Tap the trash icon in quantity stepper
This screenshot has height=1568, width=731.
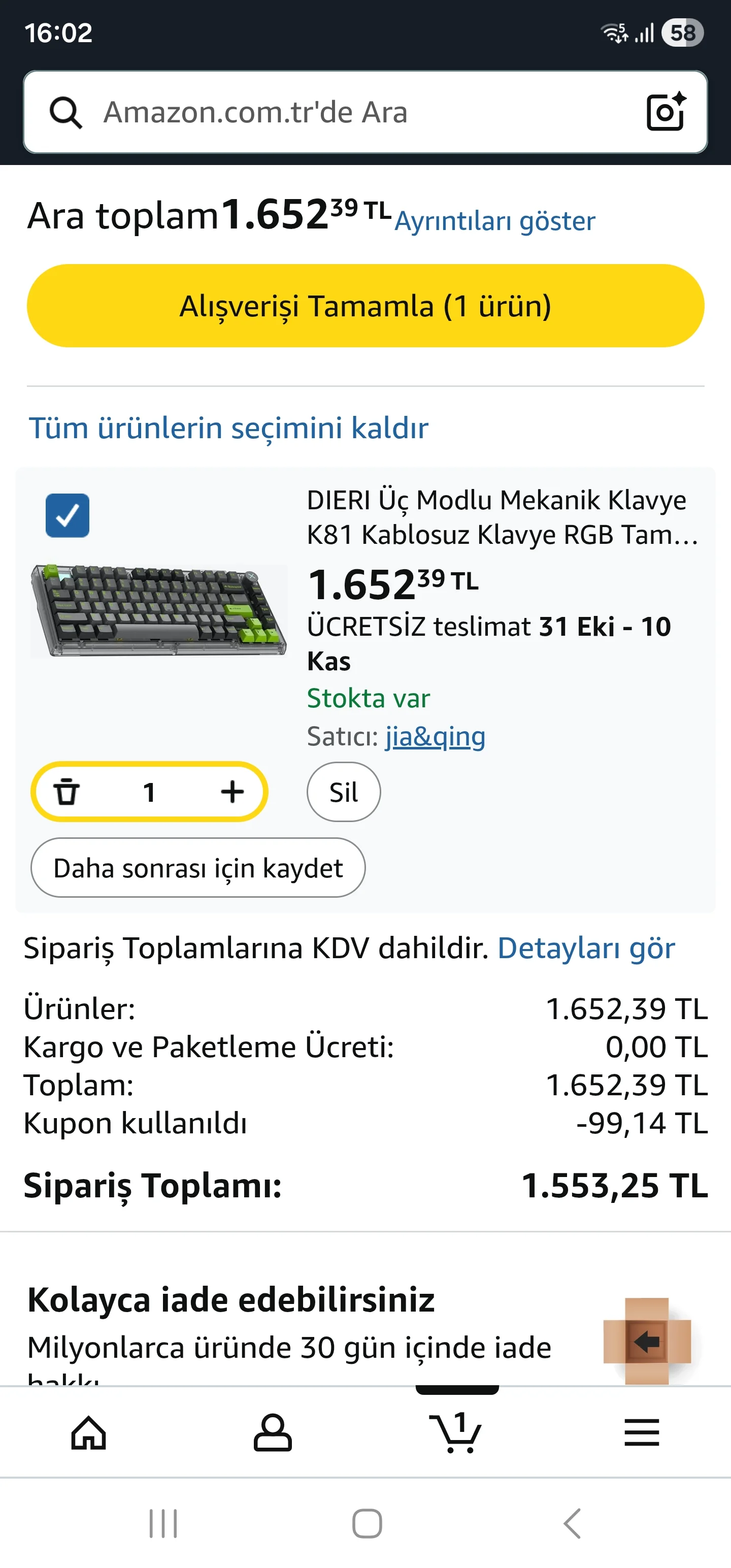[x=67, y=792]
